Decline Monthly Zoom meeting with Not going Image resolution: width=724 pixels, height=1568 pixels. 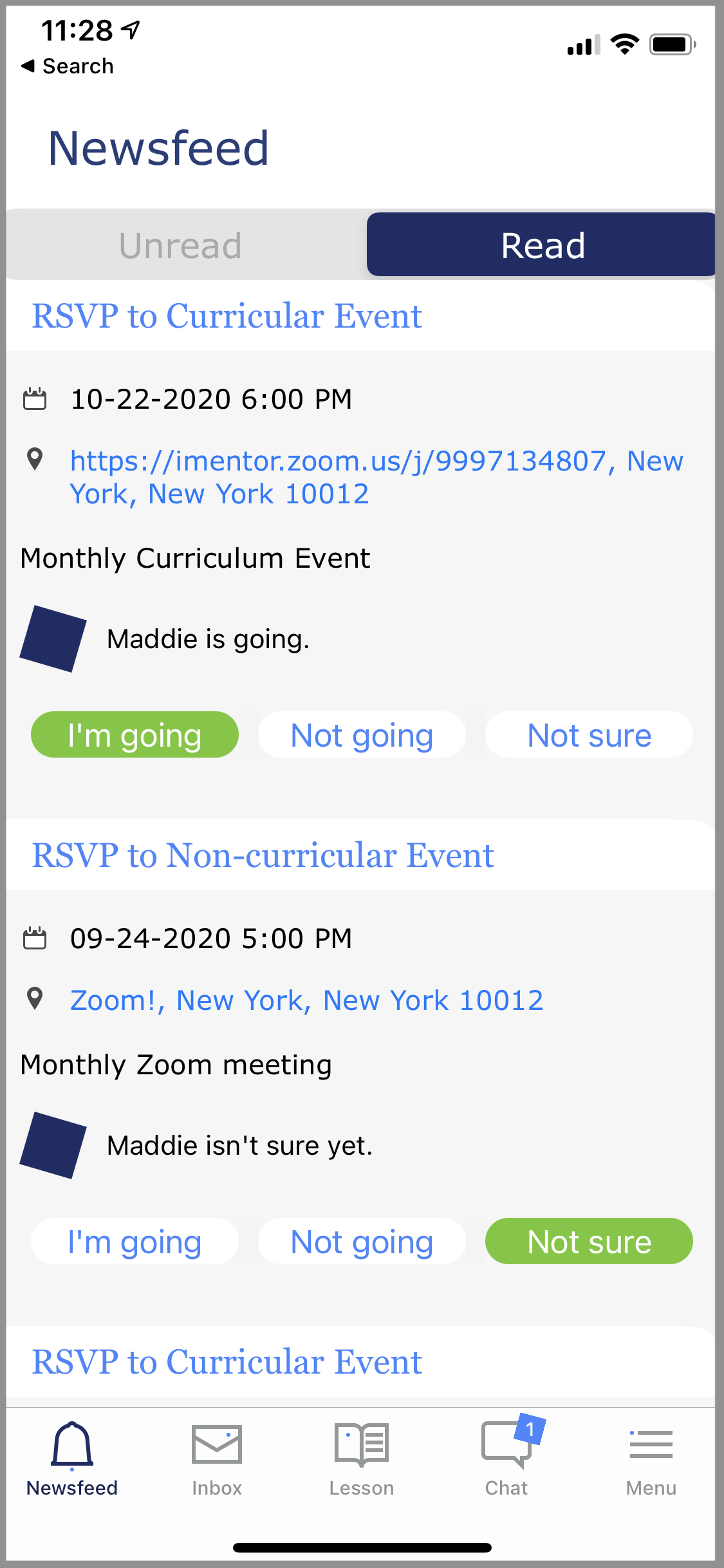[362, 1242]
